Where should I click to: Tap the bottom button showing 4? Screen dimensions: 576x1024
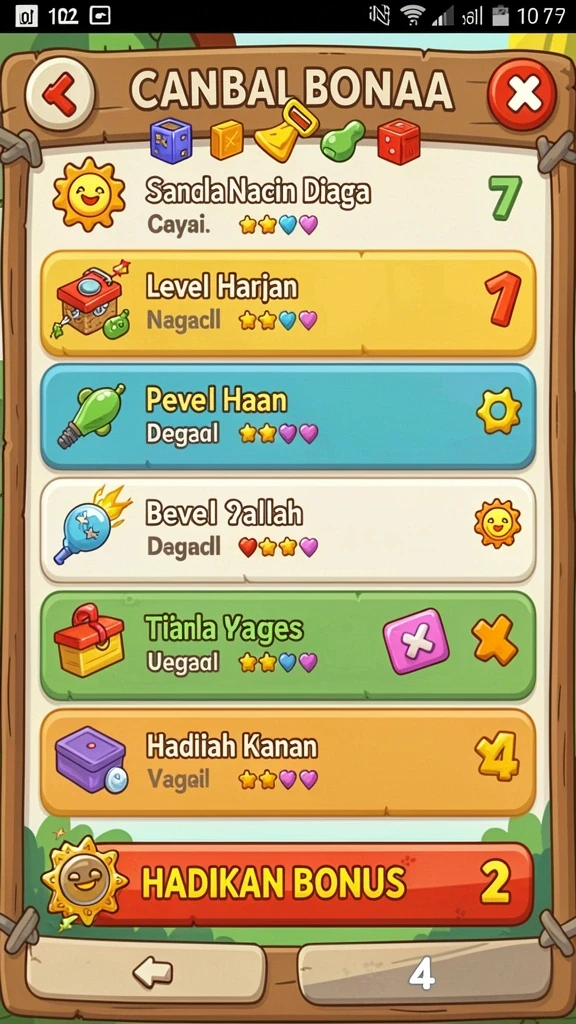point(423,975)
